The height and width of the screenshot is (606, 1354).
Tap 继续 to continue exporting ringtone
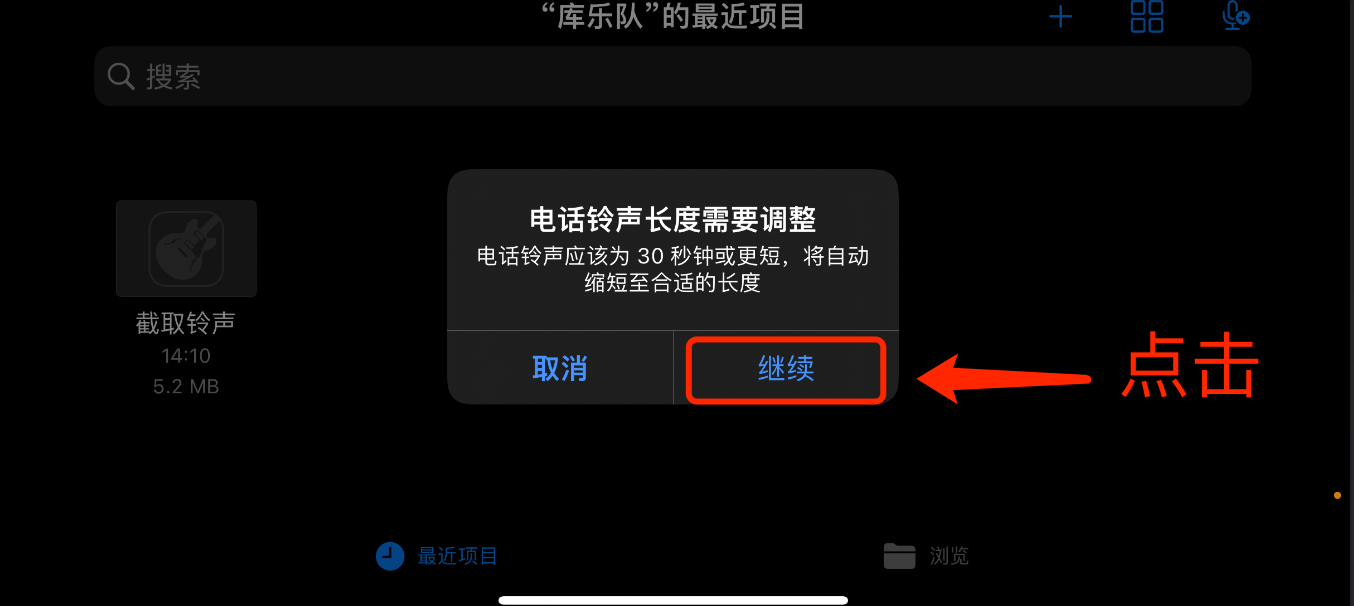tap(786, 369)
